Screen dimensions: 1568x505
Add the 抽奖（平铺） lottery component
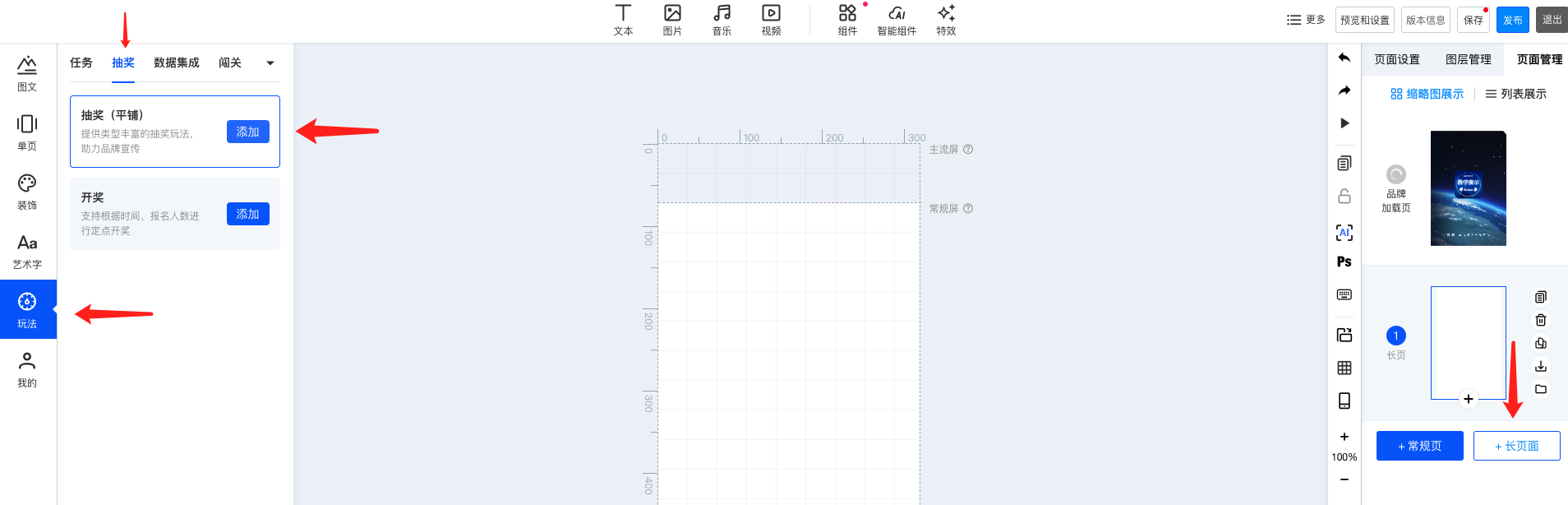(247, 132)
